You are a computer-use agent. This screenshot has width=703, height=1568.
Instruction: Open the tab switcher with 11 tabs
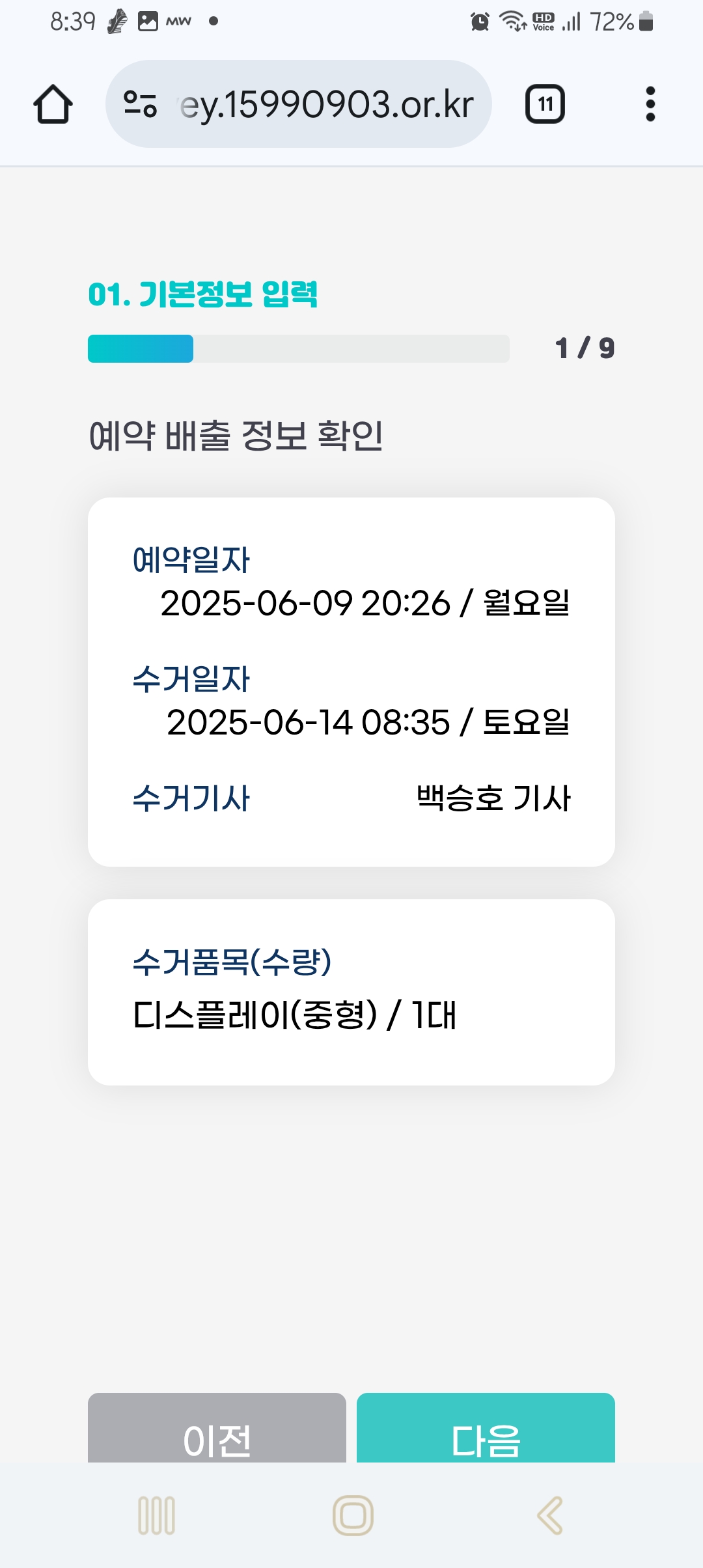(545, 104)
